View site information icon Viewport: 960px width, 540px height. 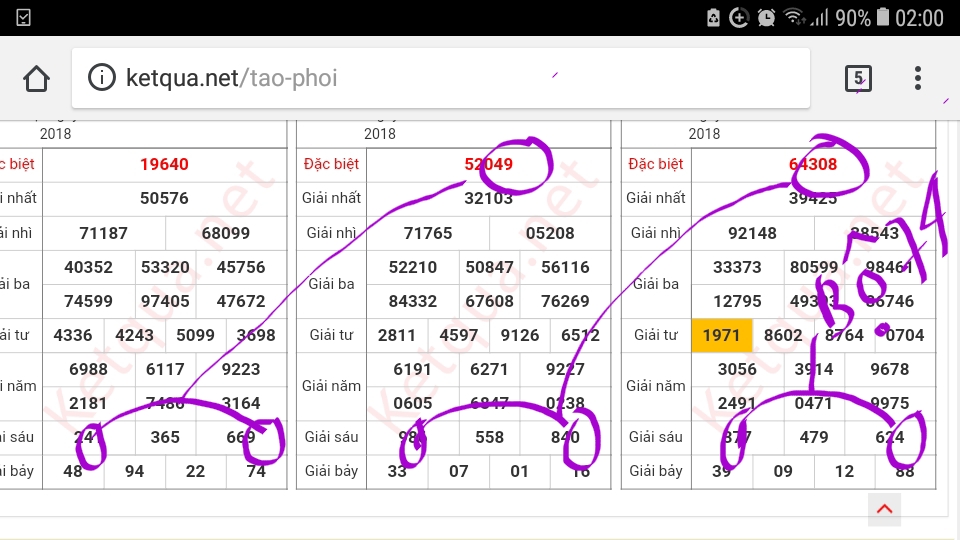pyautogui.click(x=102, y=78)
